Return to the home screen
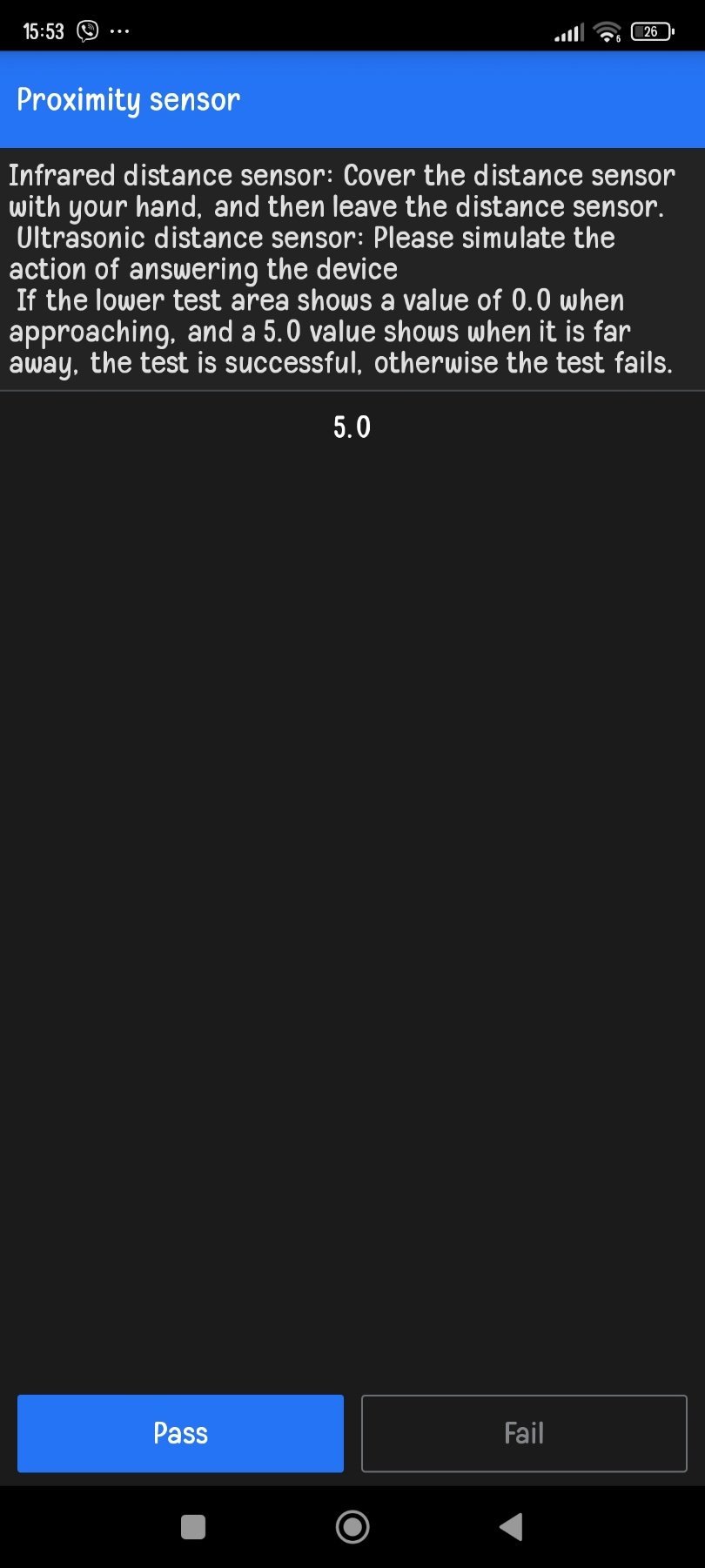The width and height of the screenshot is (705, 1568). pos(352,1526)
